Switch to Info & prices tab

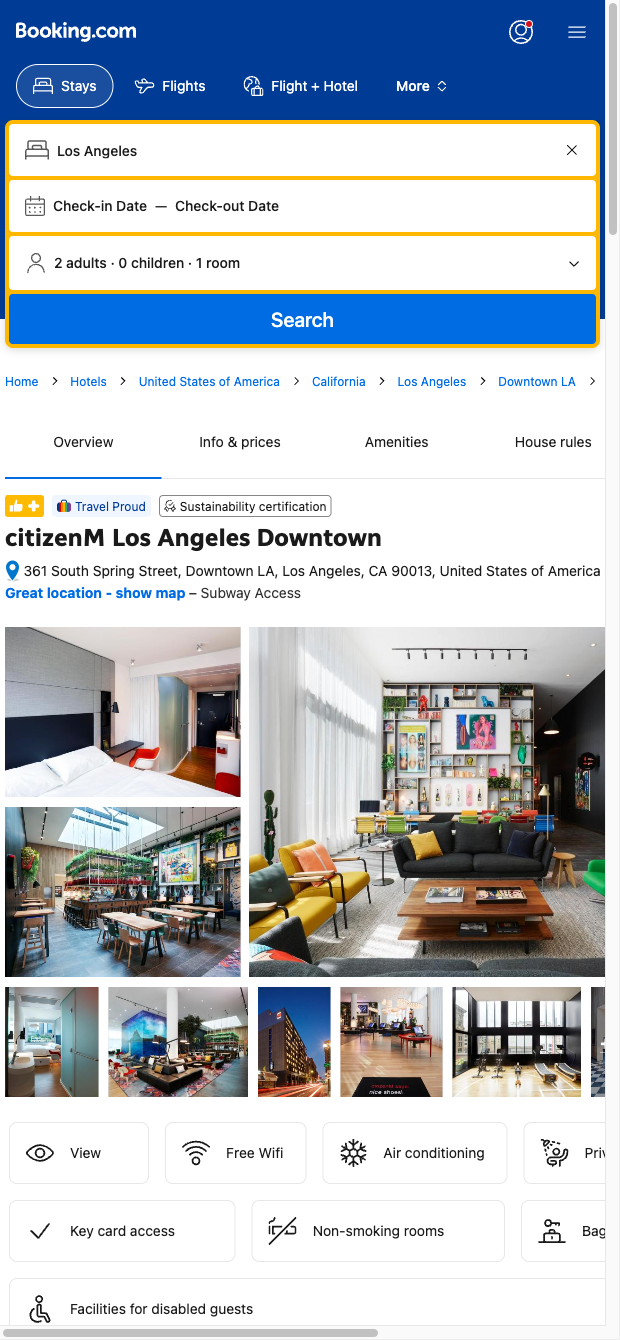[240, 442]
